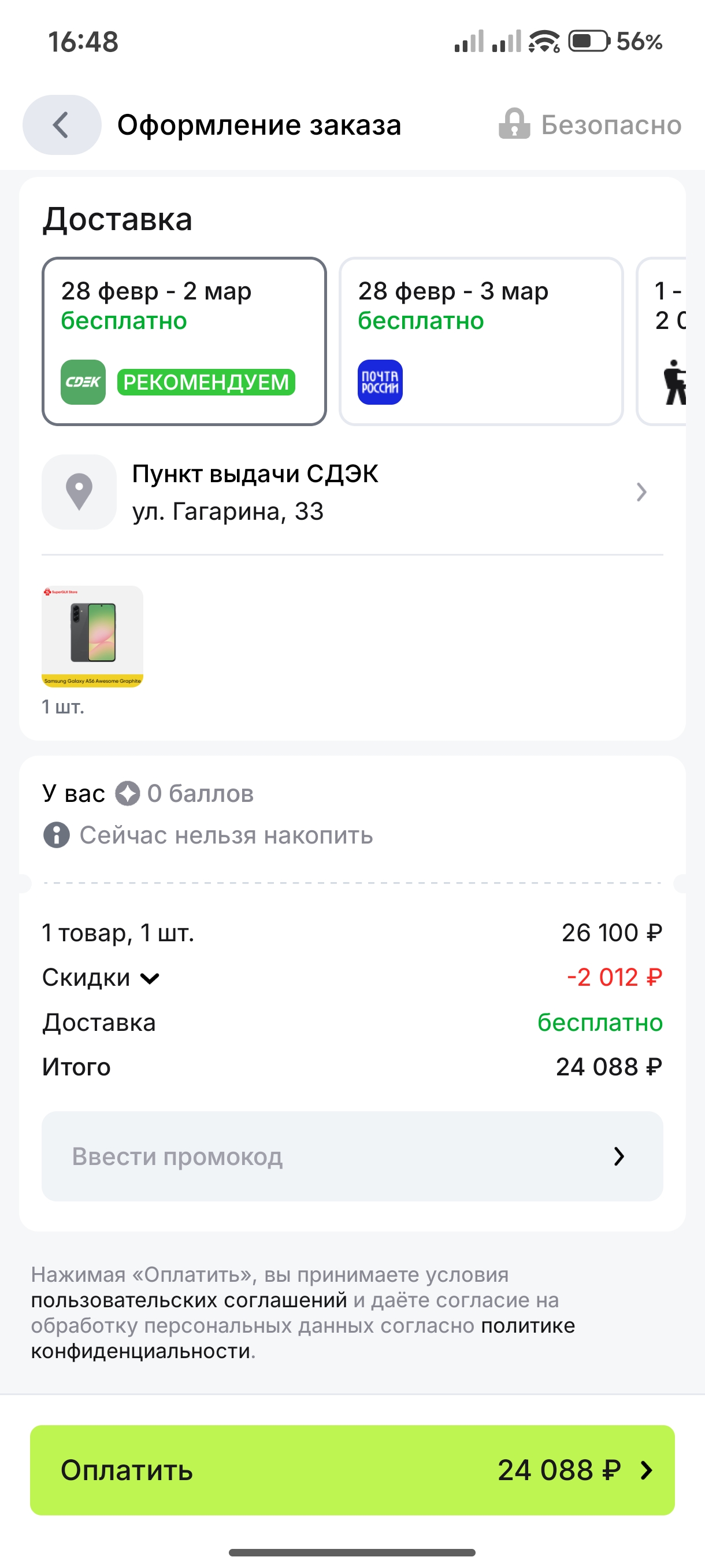Select СДЭК delivery 28 февр - 2 мар

(184, 341)
